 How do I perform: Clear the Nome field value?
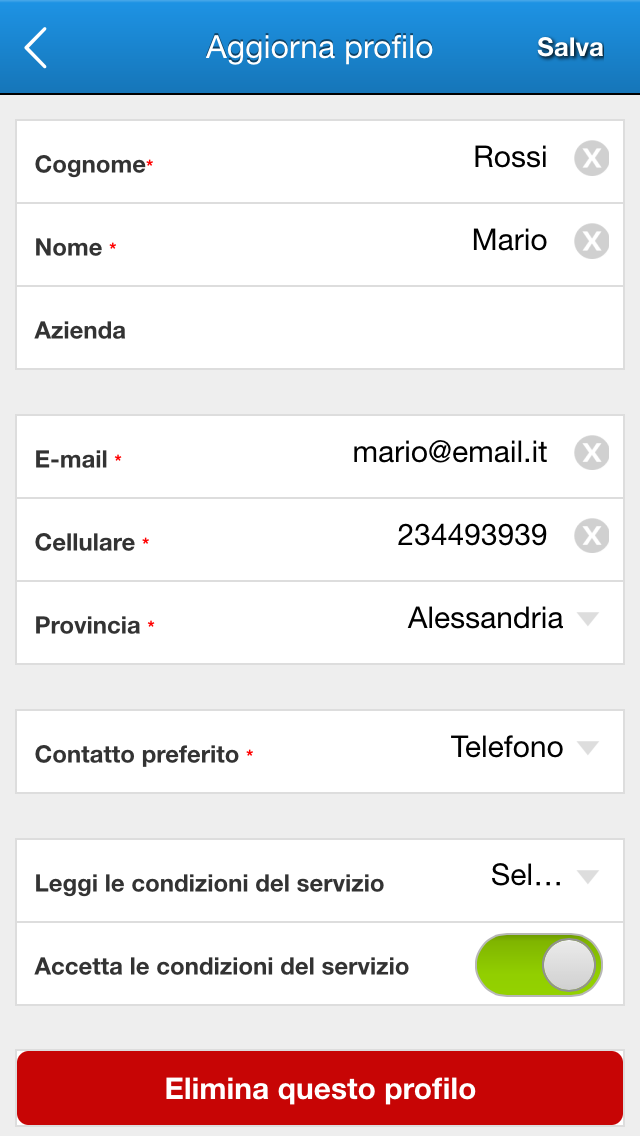click(591, 241)
